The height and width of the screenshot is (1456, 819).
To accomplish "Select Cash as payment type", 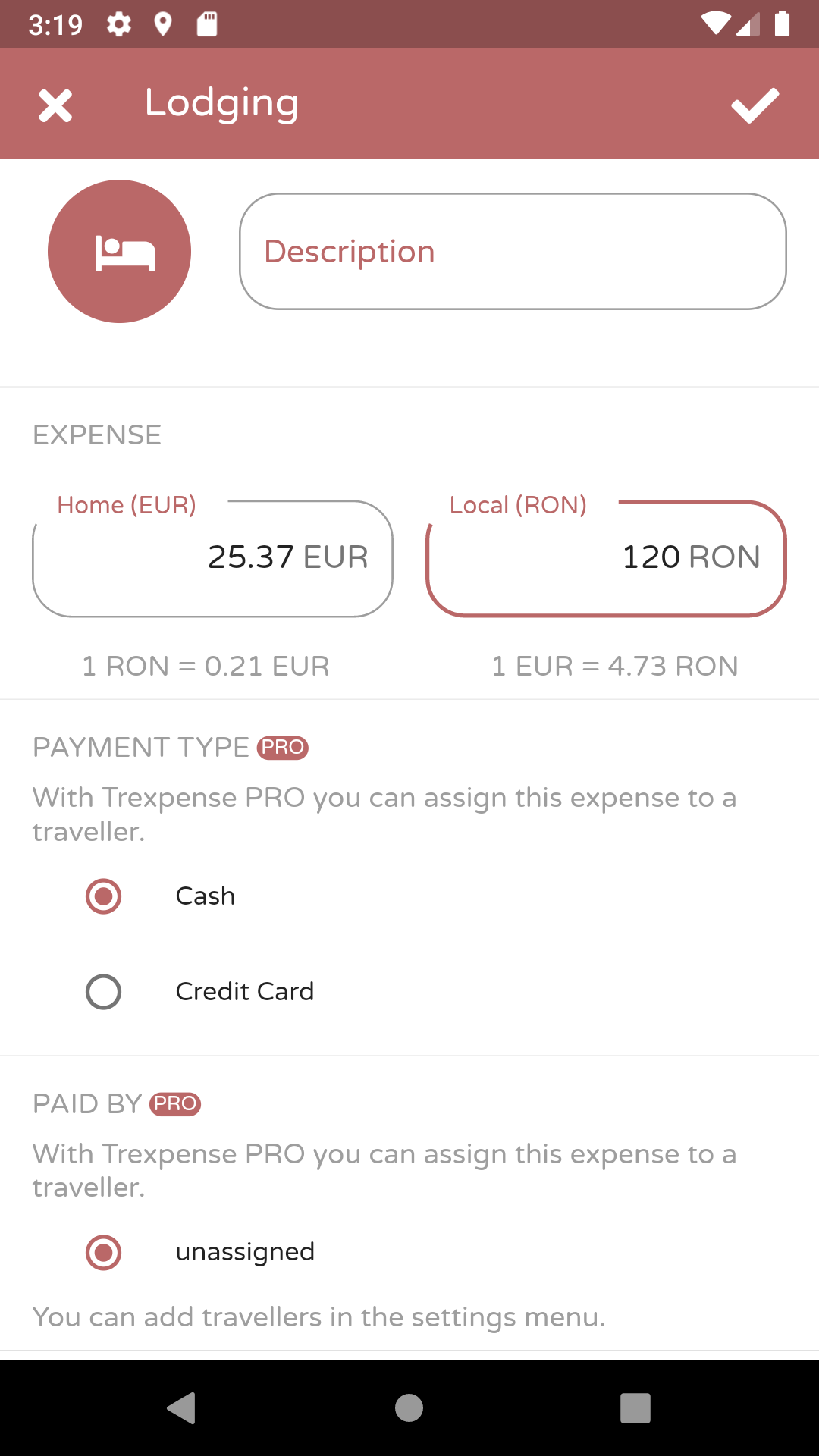I will click(x=104, y=896).
